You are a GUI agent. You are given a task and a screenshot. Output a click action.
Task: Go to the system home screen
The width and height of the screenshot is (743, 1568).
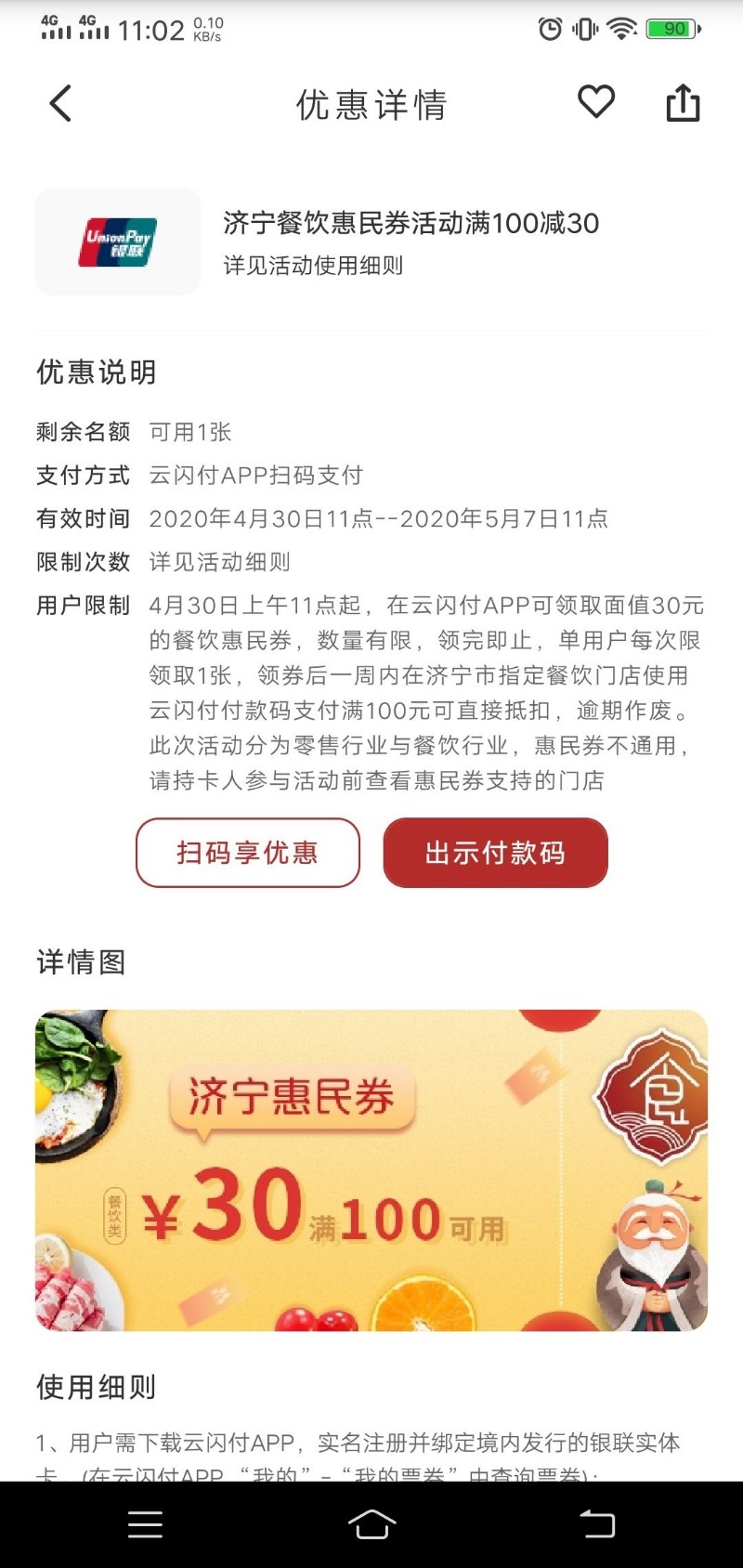point(371,1524)
